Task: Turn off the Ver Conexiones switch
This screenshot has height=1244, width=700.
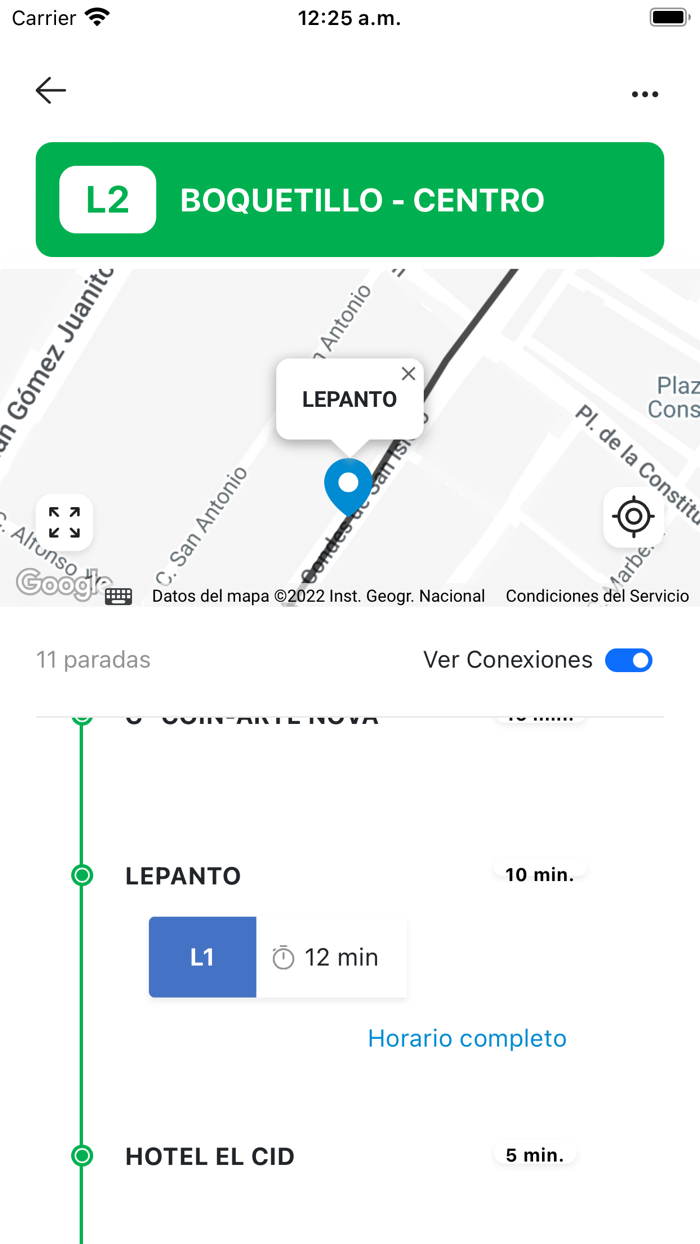Action: tap(629, 660)
